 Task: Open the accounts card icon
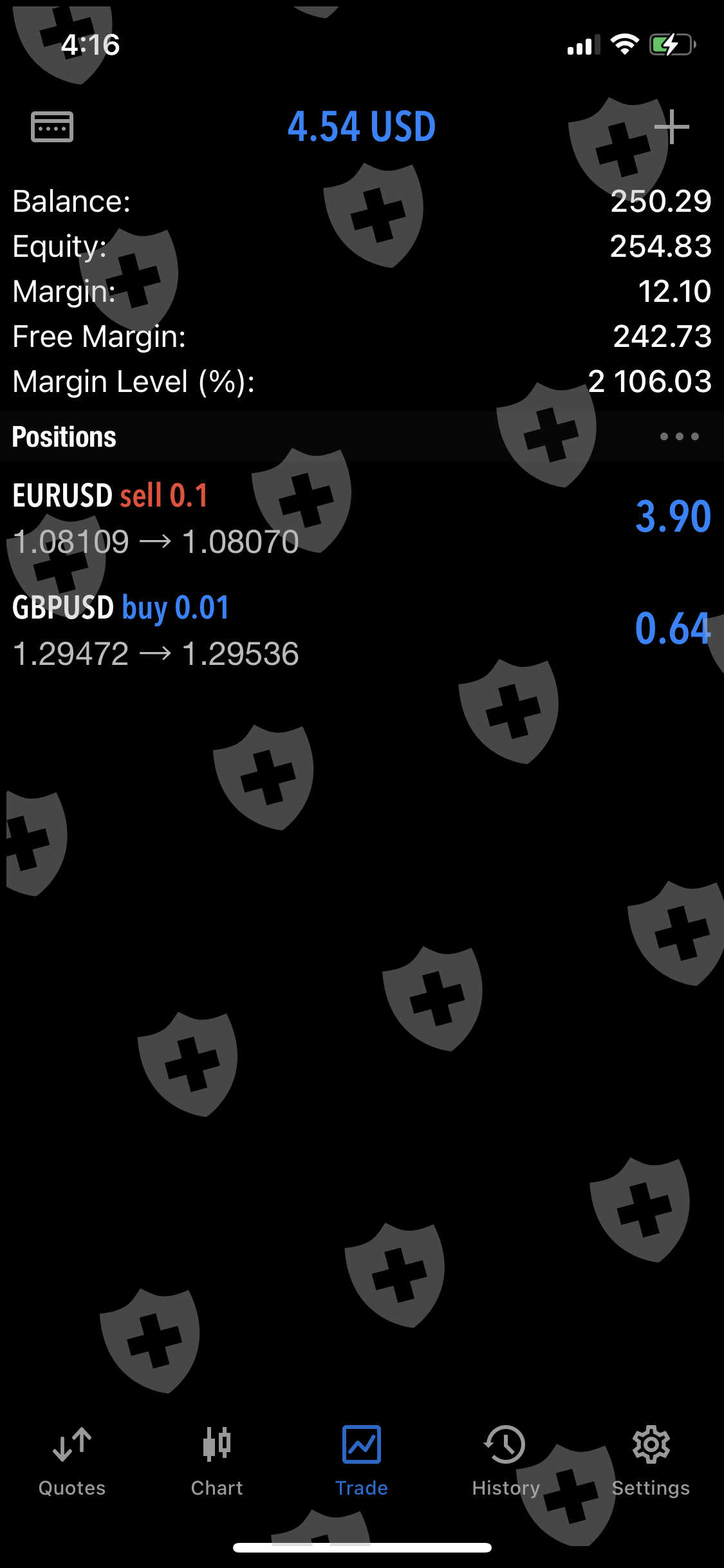[x=52, y=127]
